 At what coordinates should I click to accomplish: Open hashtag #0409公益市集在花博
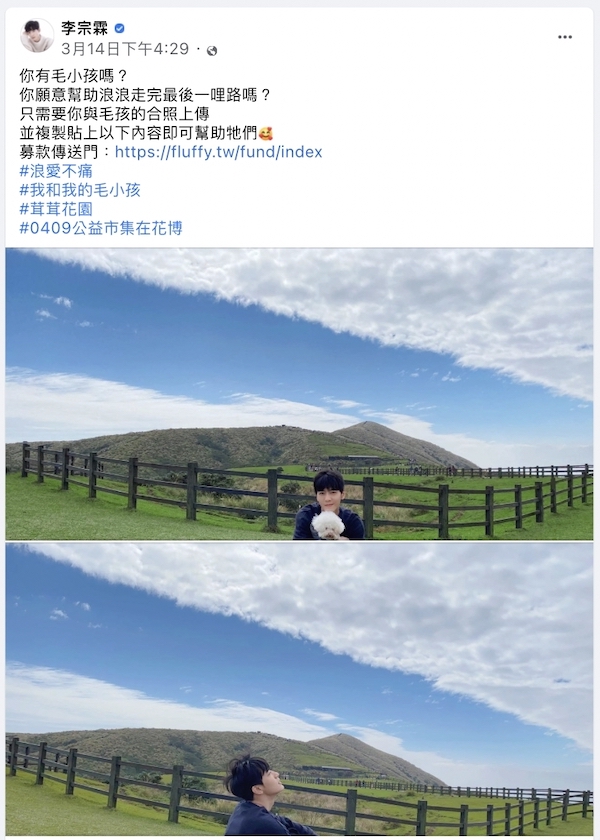point(100,228)
